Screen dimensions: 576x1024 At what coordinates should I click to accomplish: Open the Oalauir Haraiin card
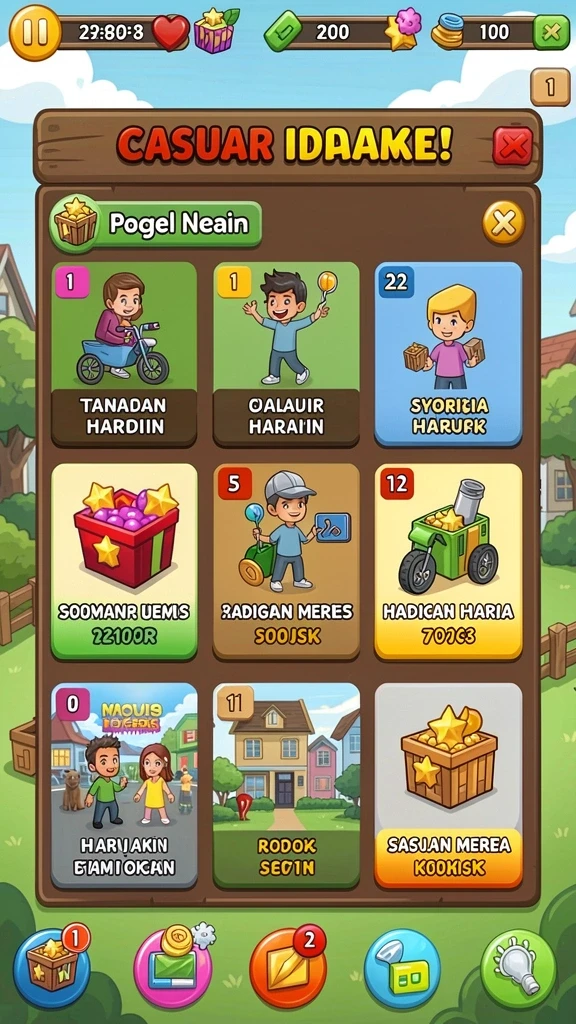286,354
